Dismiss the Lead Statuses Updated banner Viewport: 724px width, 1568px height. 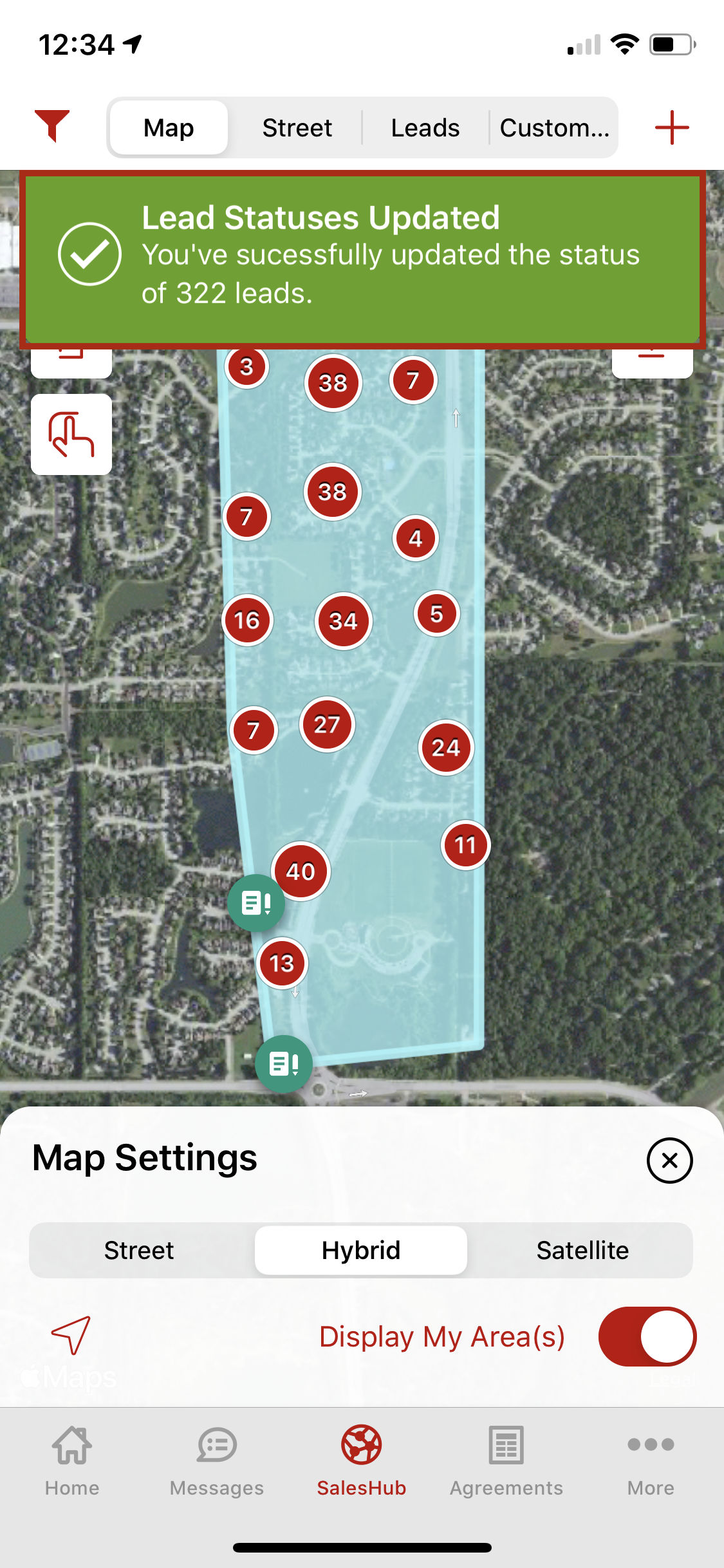[x=362, y=259]
